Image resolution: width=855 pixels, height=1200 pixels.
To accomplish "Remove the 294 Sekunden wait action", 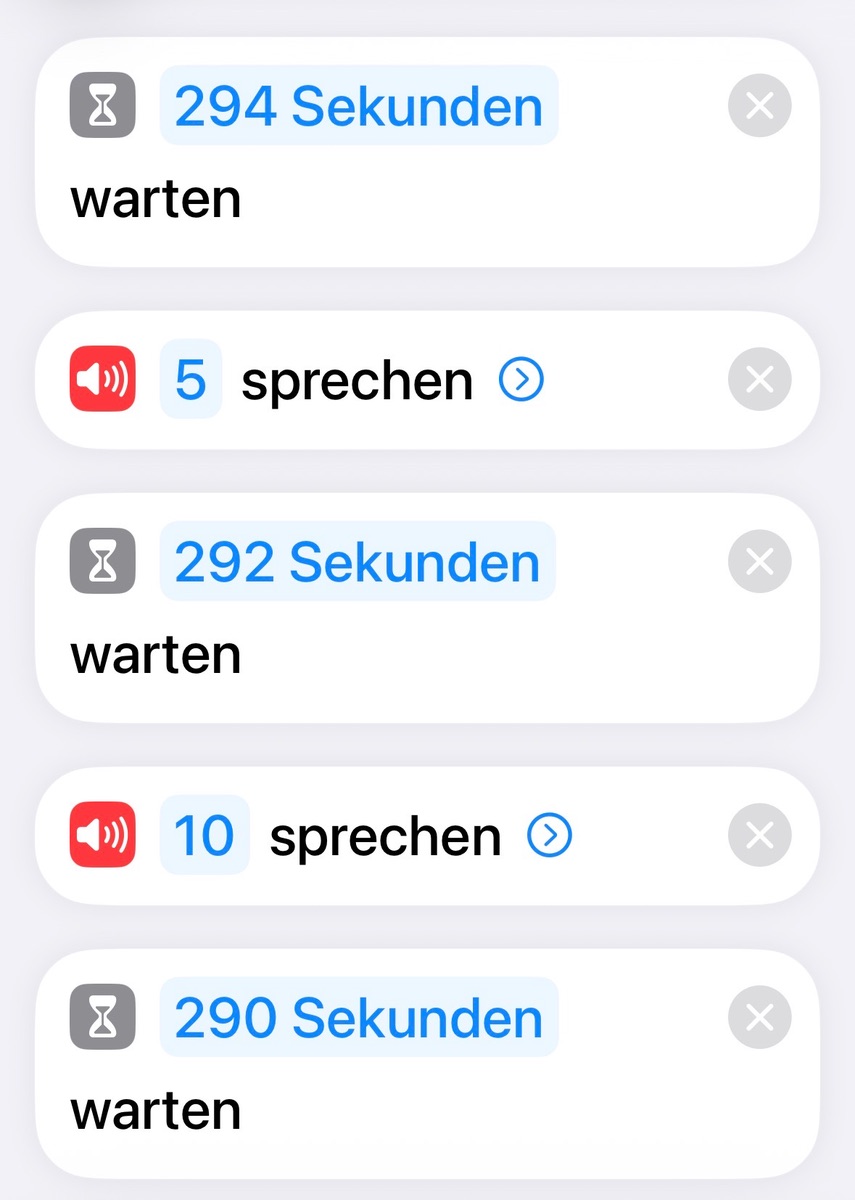I will [x=759, y=106].
